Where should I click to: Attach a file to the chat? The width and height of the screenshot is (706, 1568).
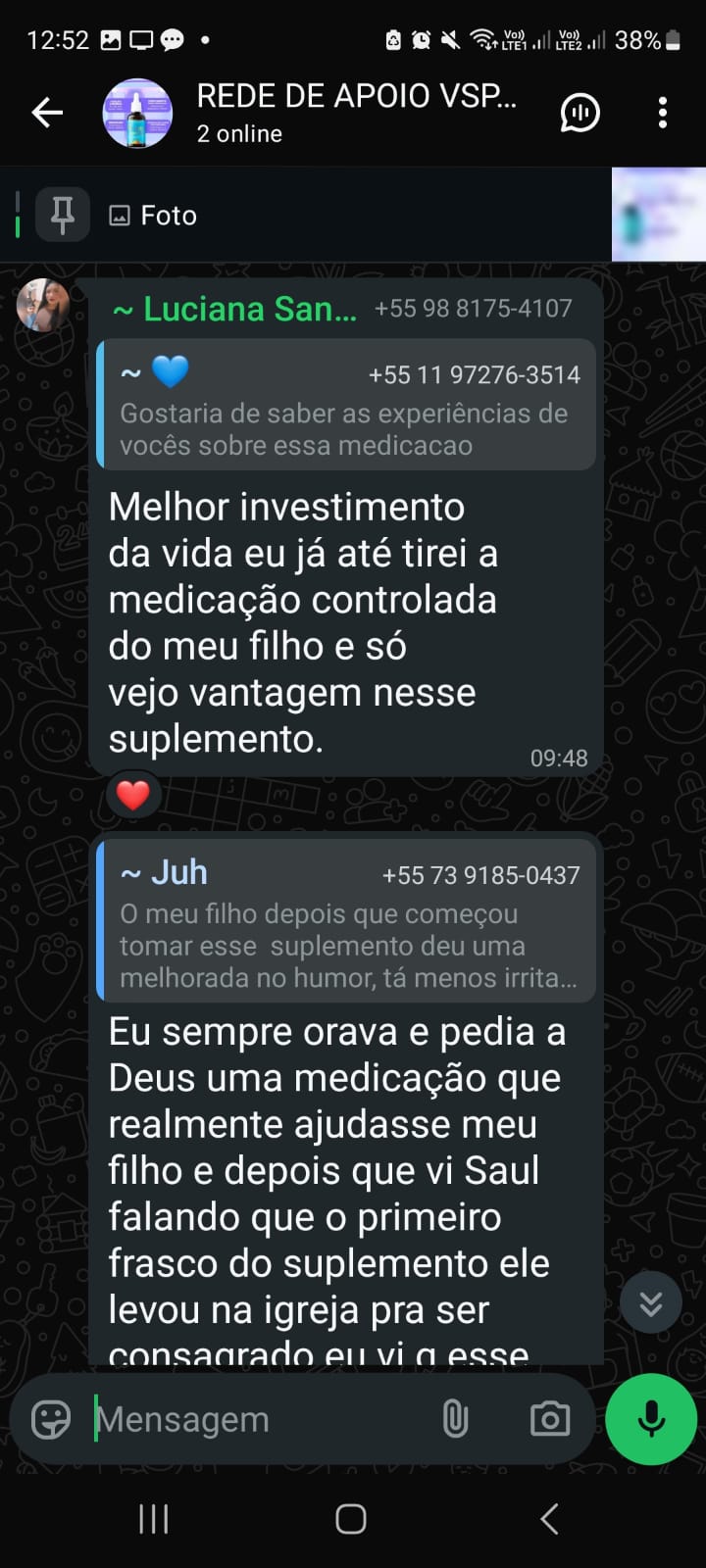455,1419
